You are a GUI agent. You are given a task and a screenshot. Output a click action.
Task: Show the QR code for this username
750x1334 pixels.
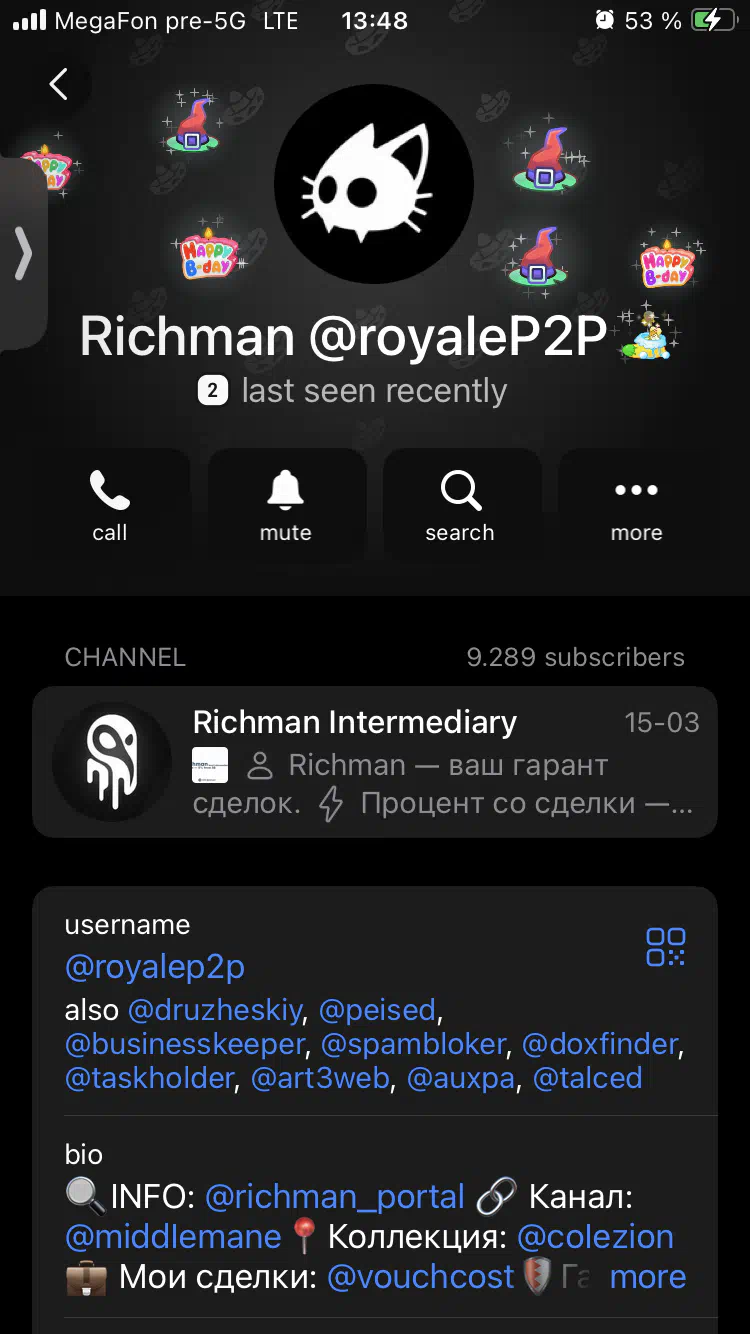click(665, 946)
